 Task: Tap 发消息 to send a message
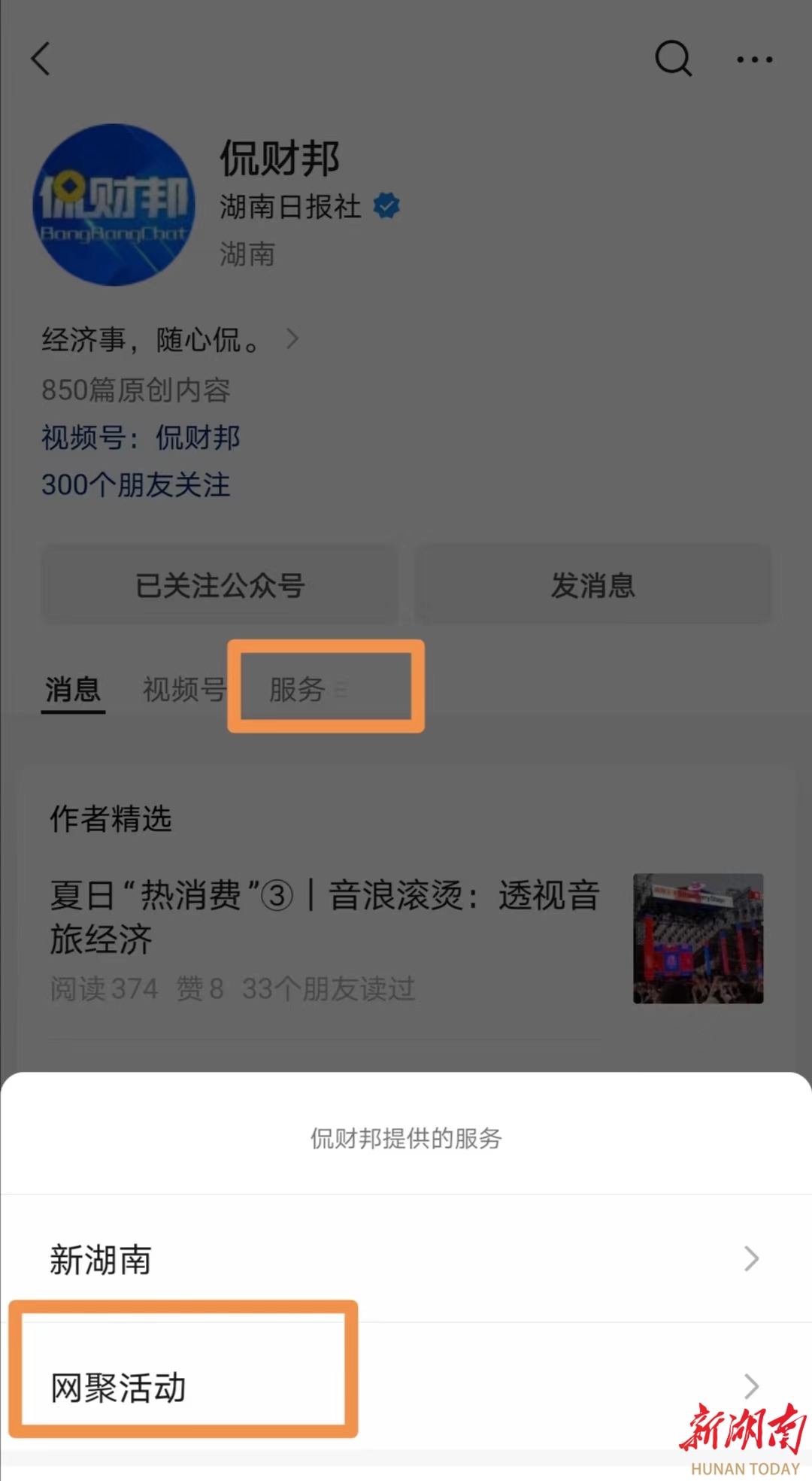(x=593, y=585)
